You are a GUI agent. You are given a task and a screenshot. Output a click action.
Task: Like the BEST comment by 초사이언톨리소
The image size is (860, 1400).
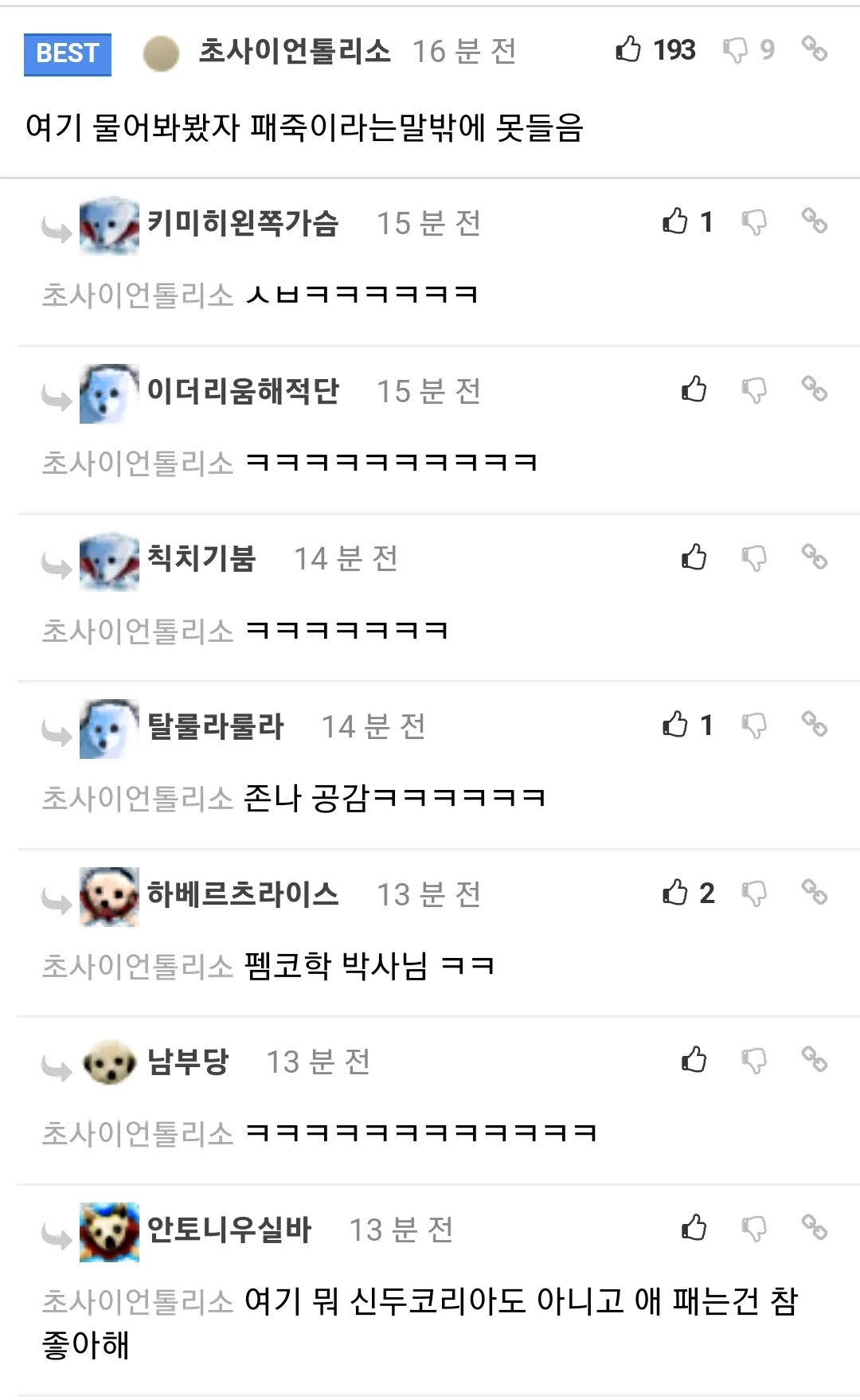629,49
